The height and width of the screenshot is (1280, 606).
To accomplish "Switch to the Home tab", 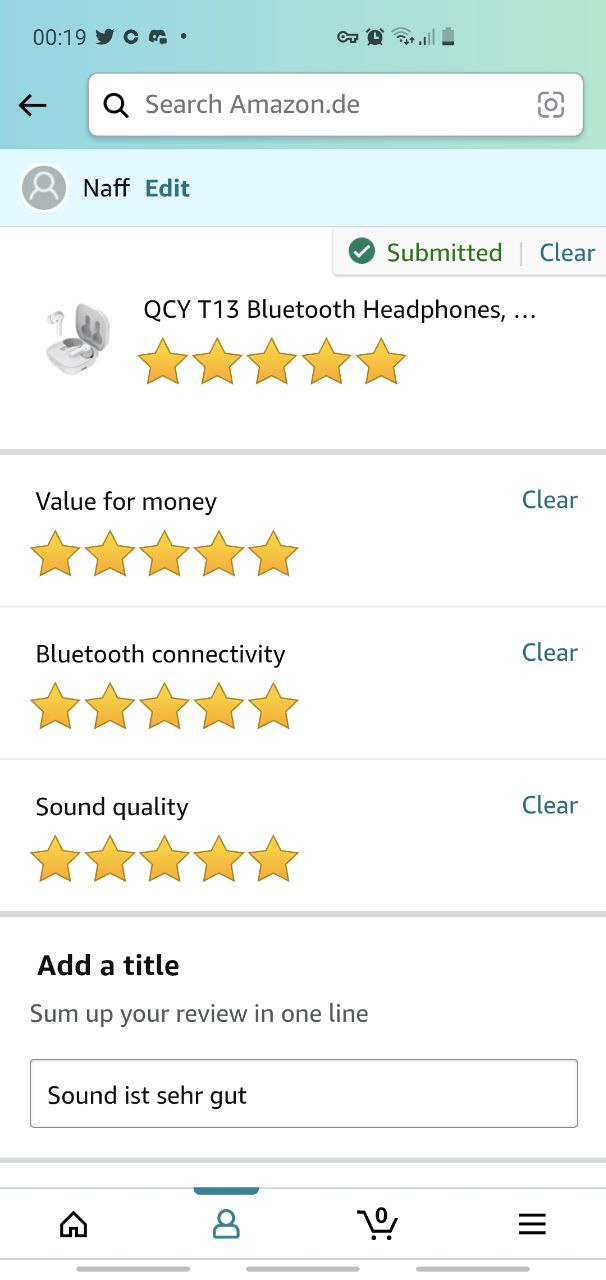I will (x=73, y=1223).
